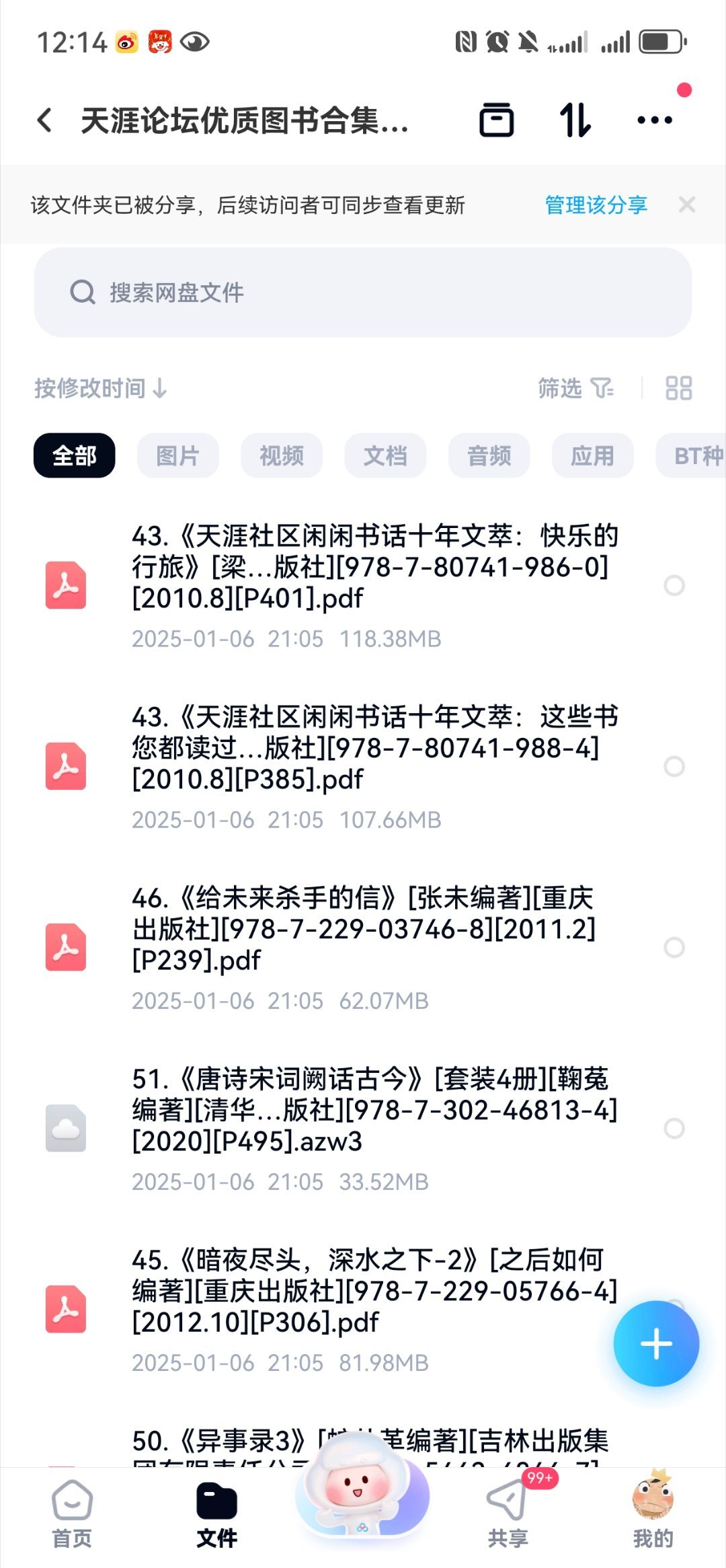Viewport: 726px width, 1568px height.
Task: Go back from the 天涯论坛 folder
Action: 45,120
